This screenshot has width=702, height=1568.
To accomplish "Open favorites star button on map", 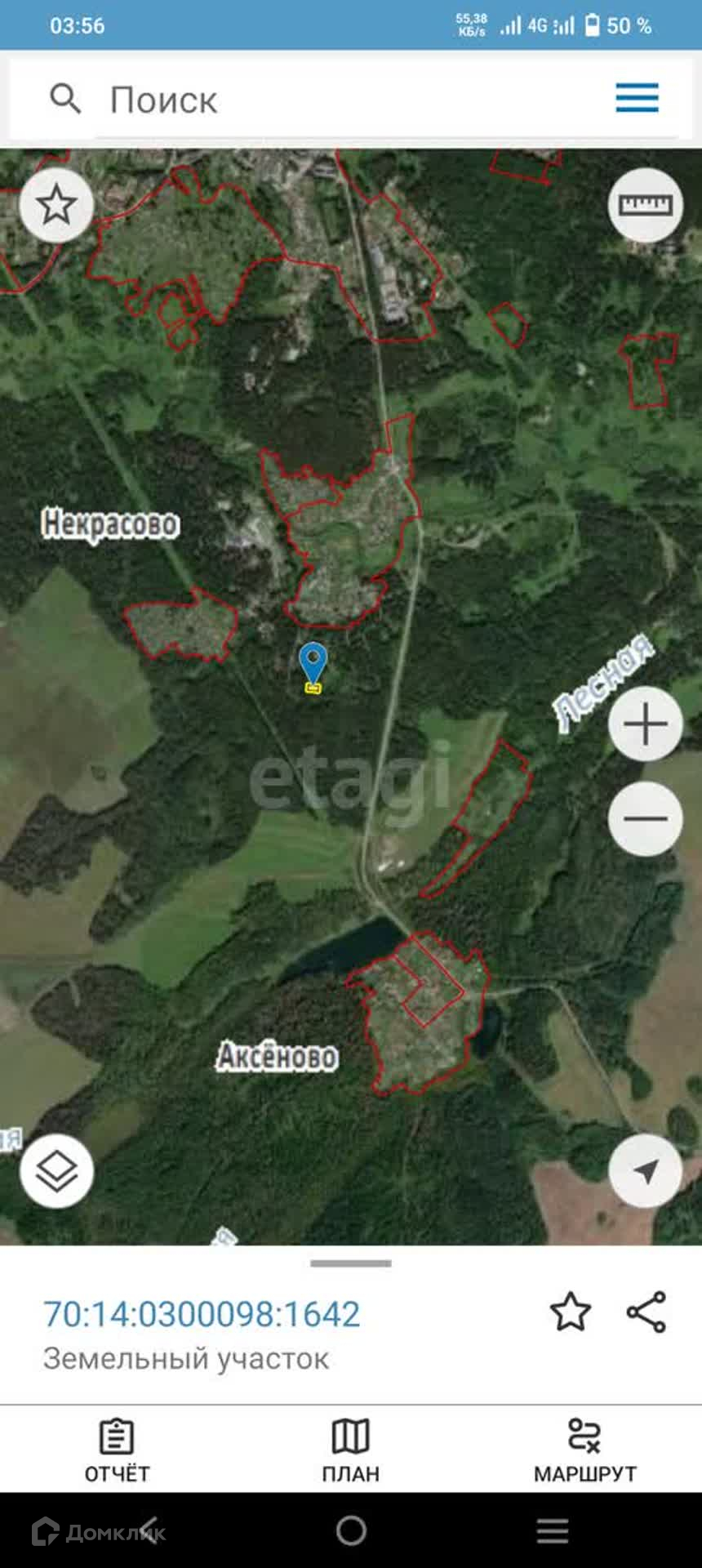I will 56,205.
